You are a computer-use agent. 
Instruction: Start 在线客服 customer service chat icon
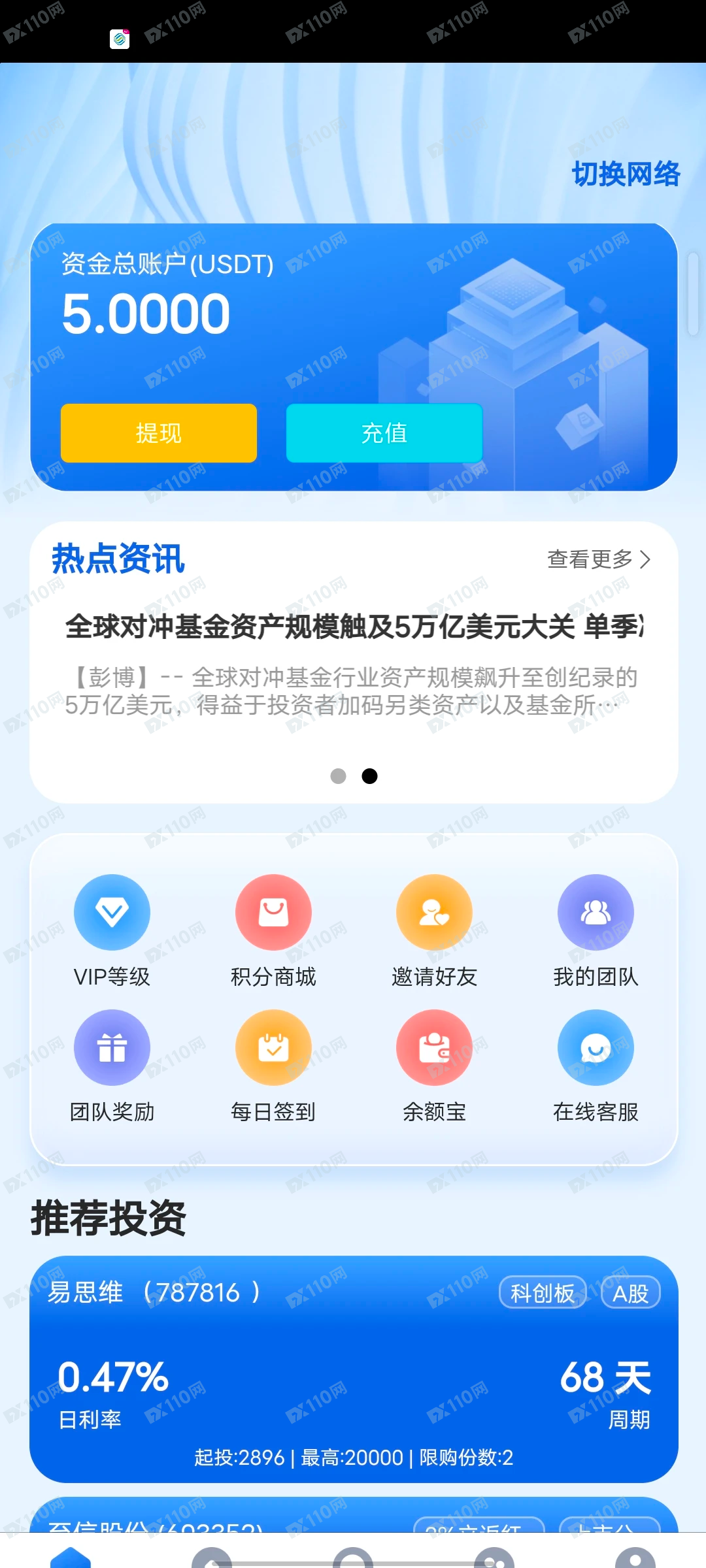pyautogui.click(x=596, y=1047)
